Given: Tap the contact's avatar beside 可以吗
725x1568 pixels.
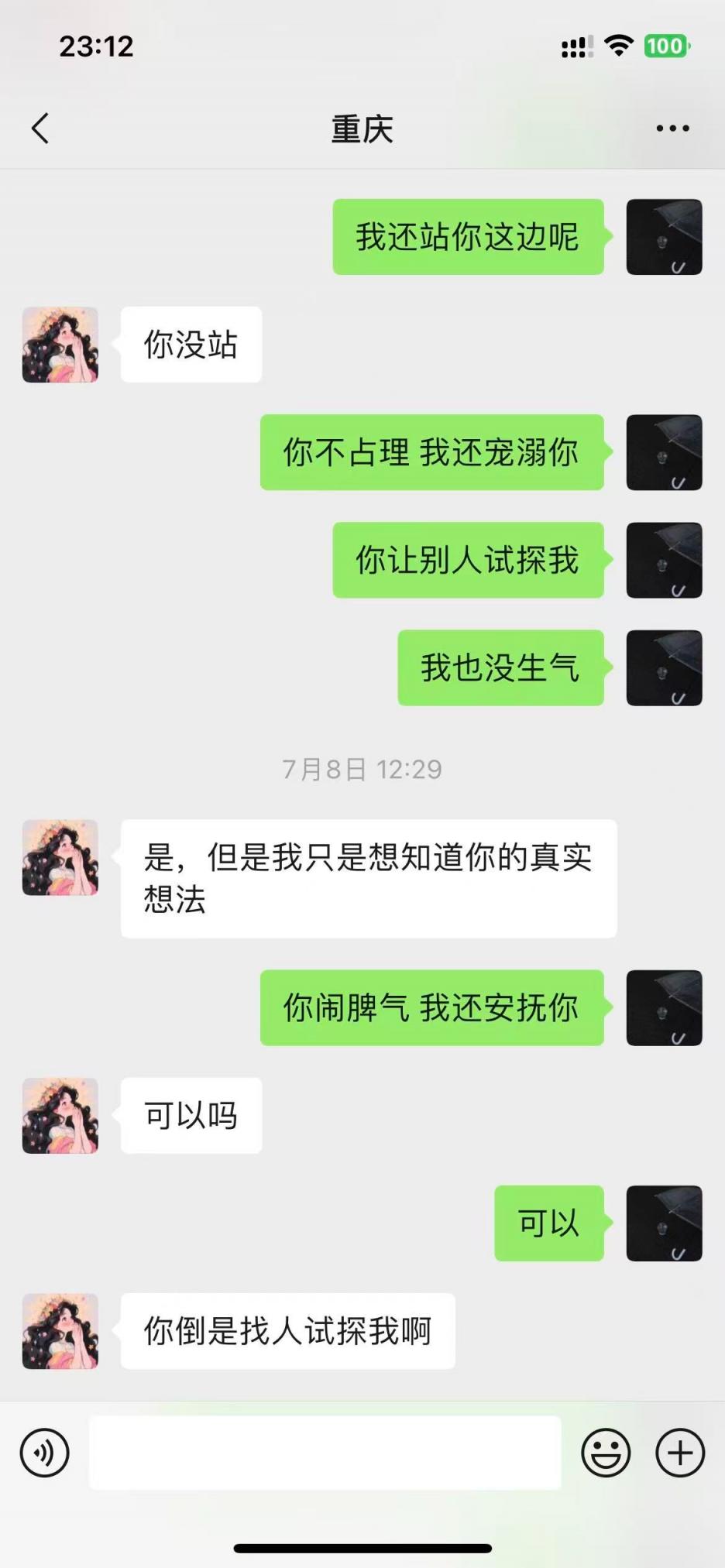Looking at the screenshot, I should click(x=60, y=1116).
